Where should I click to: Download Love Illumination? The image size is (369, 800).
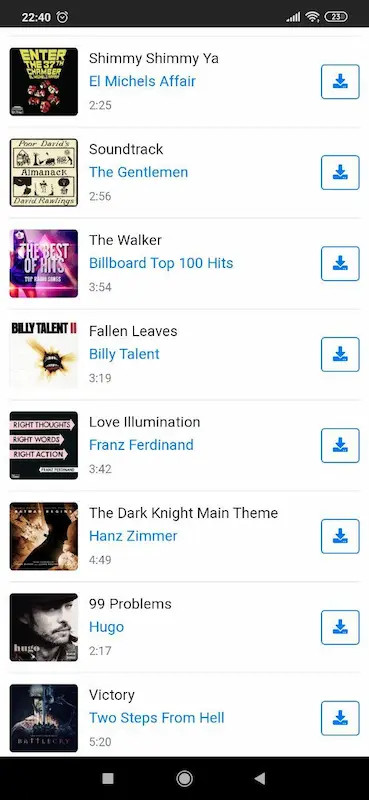340,445
